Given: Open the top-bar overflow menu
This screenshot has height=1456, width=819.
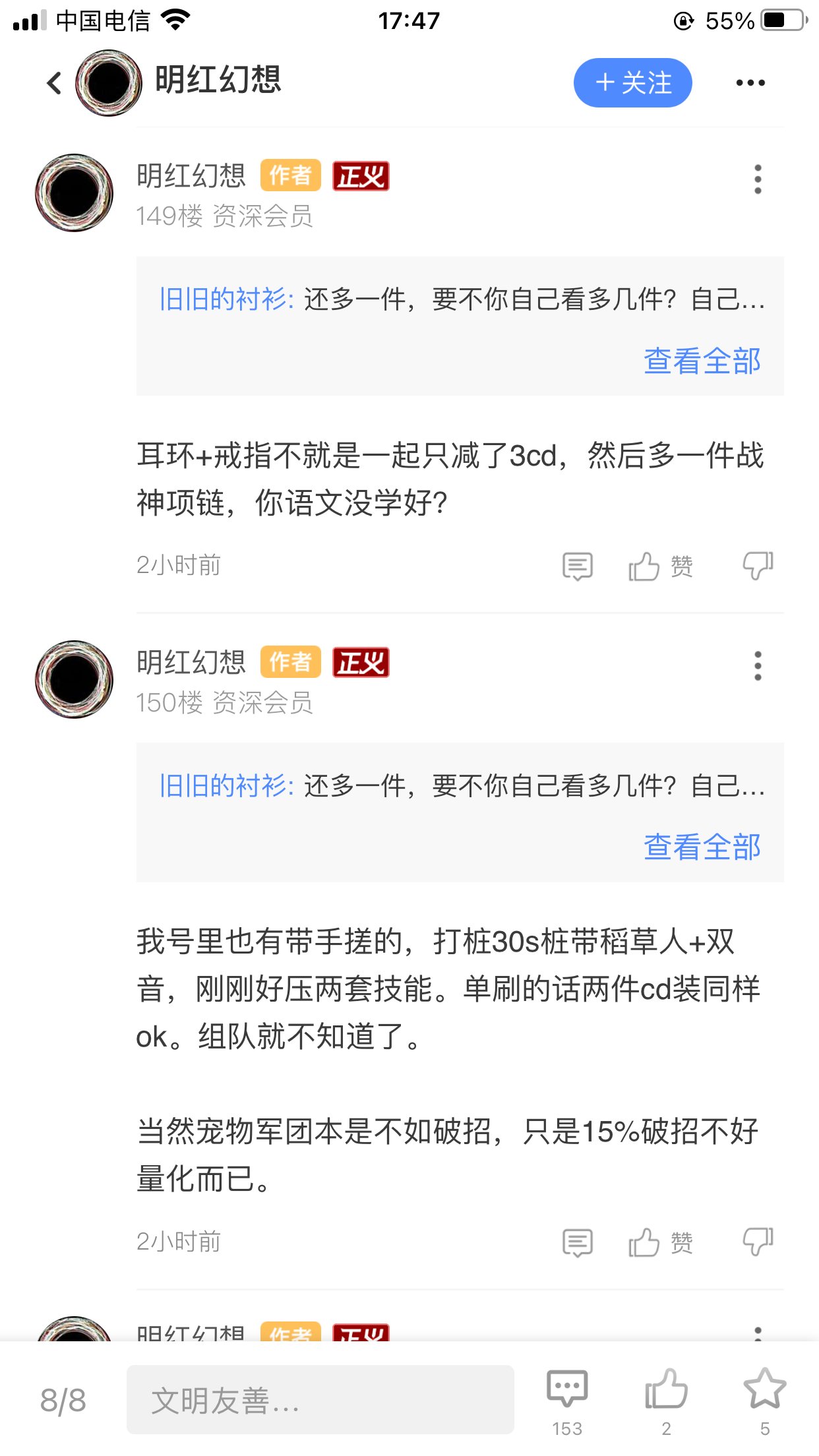Looking at the screenshot, I should click(750, 83).
